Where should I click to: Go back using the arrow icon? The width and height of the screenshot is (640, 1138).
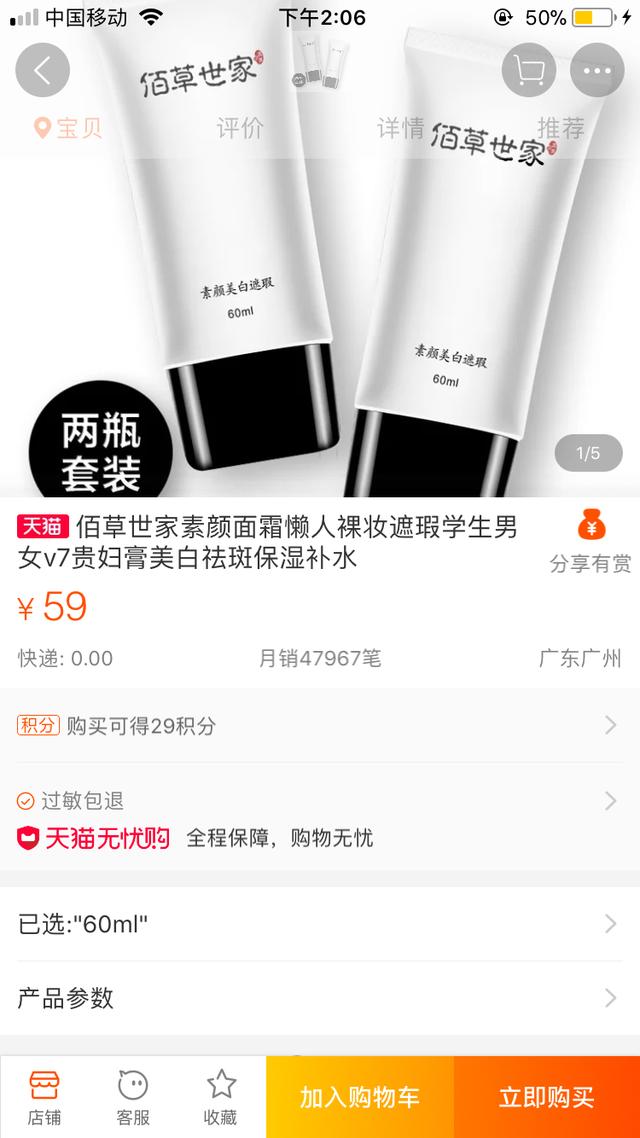[42, 70]
